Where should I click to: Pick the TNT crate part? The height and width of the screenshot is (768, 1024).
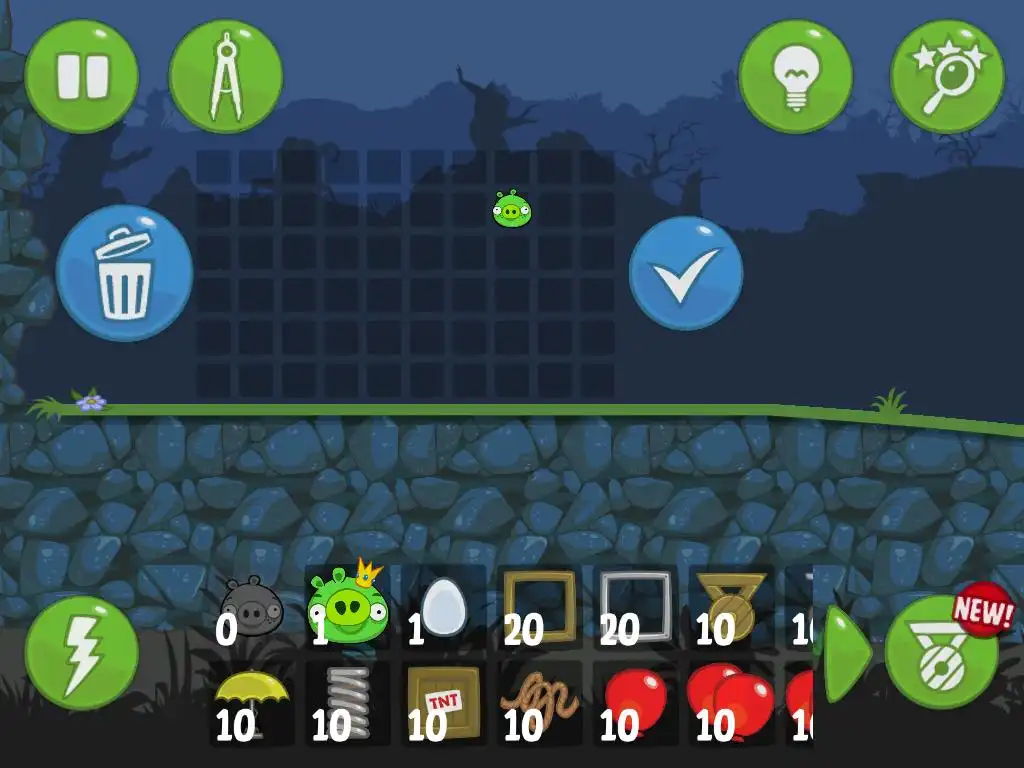coord(443,701)
